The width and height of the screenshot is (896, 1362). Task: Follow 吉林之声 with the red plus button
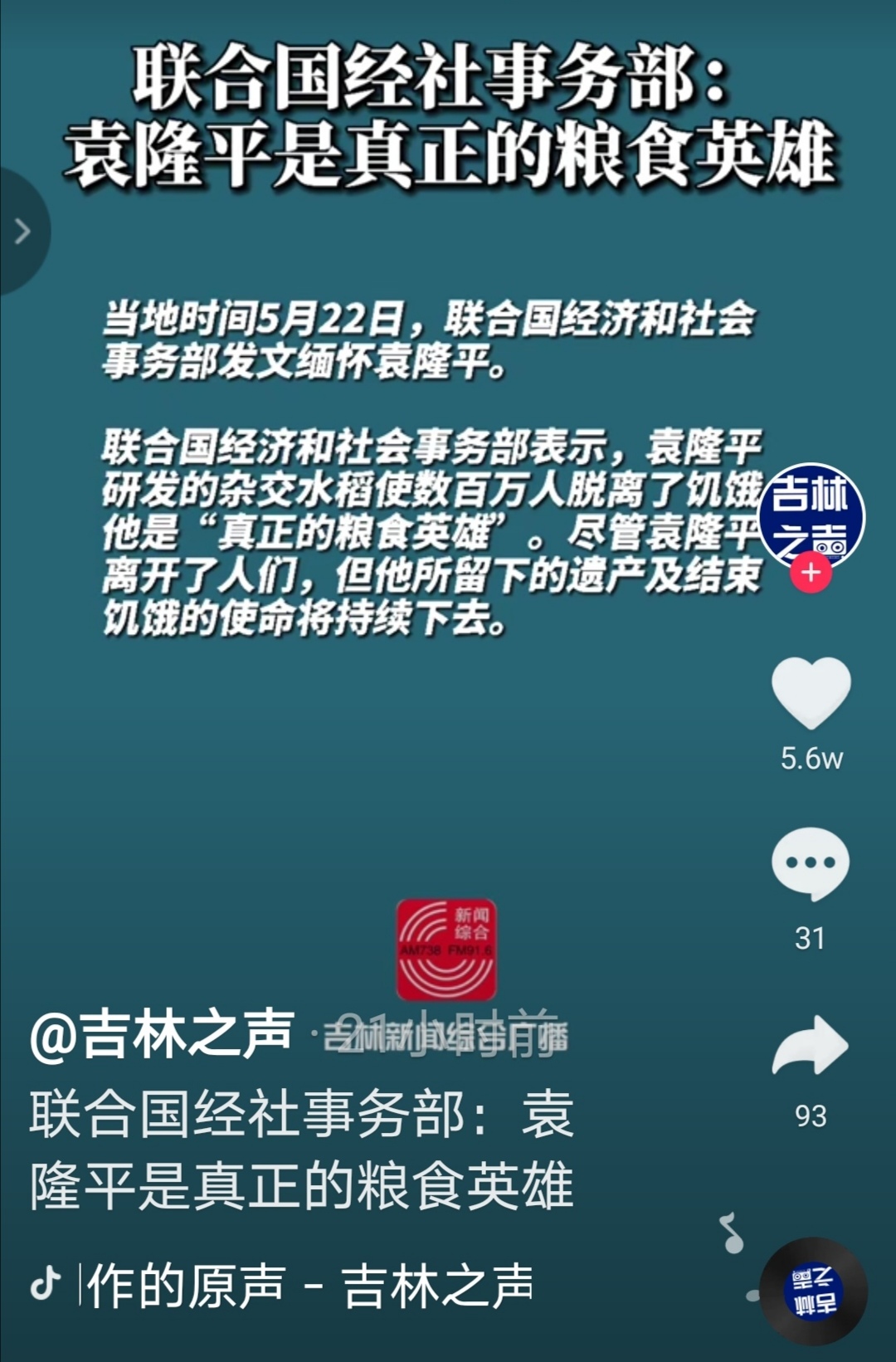click(x=811, y=573)
